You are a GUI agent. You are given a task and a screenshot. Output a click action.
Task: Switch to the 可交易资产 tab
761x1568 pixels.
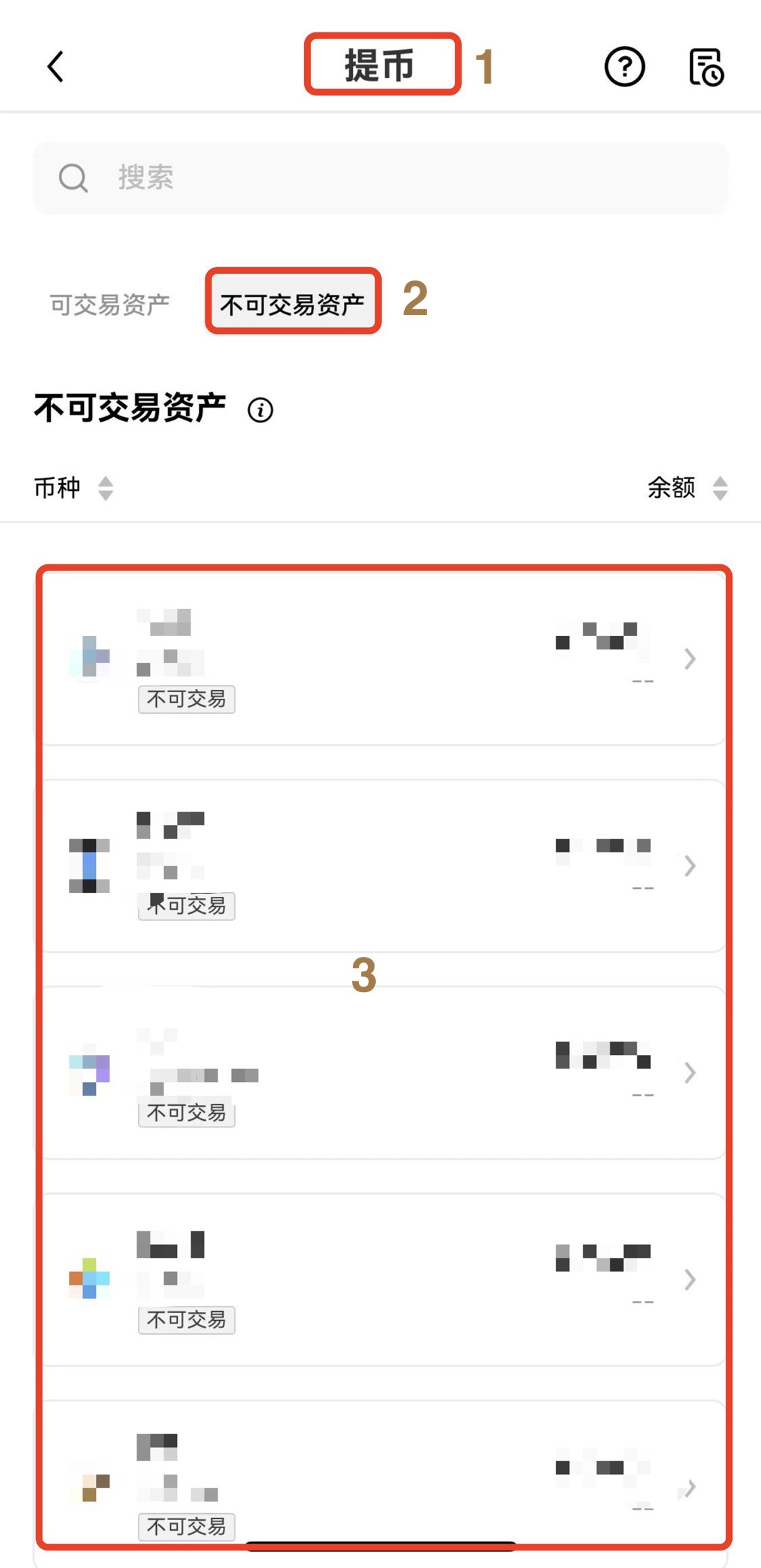click(109, 305)
